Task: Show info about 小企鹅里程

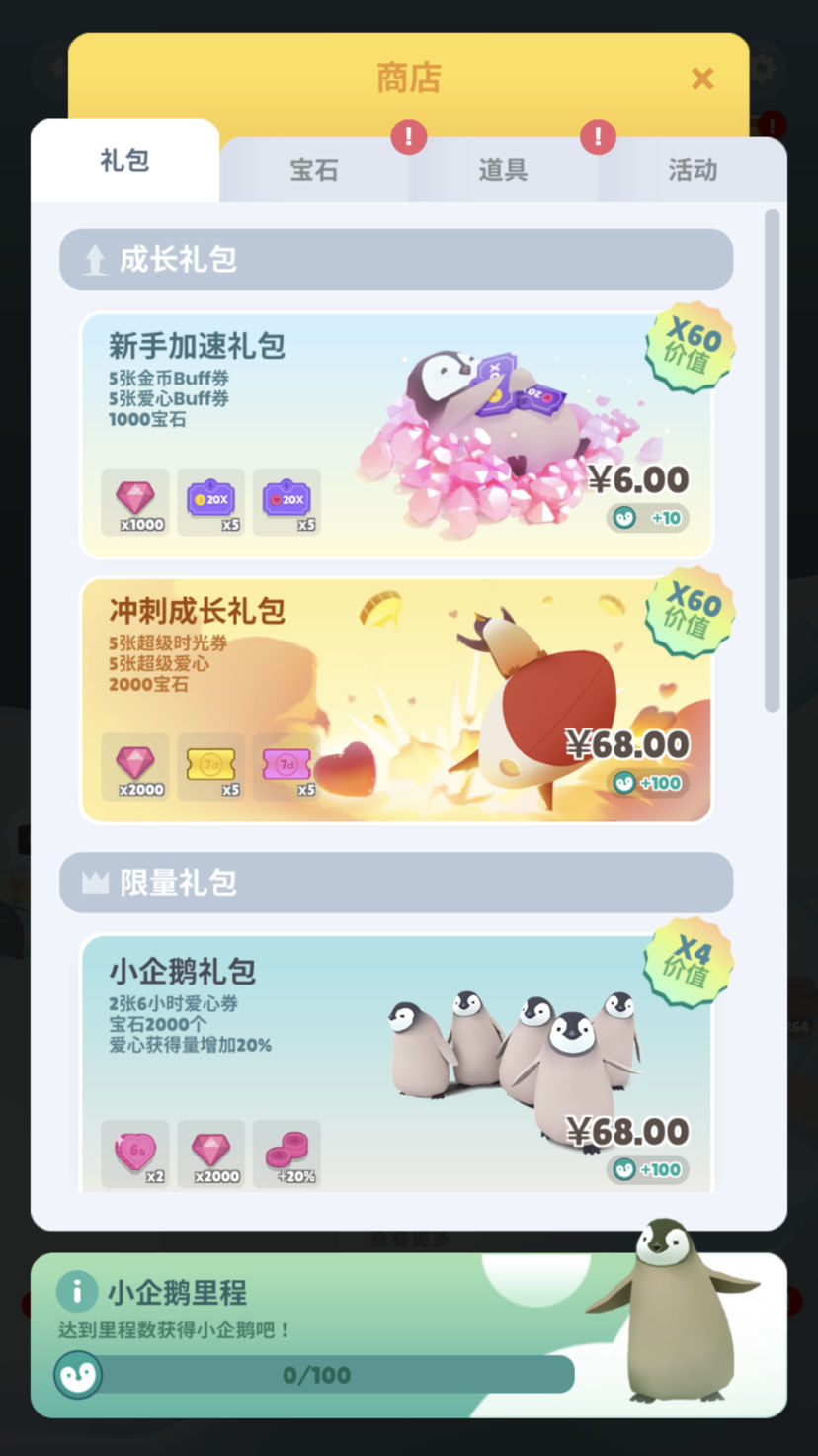Action: tap(77, 1291)
